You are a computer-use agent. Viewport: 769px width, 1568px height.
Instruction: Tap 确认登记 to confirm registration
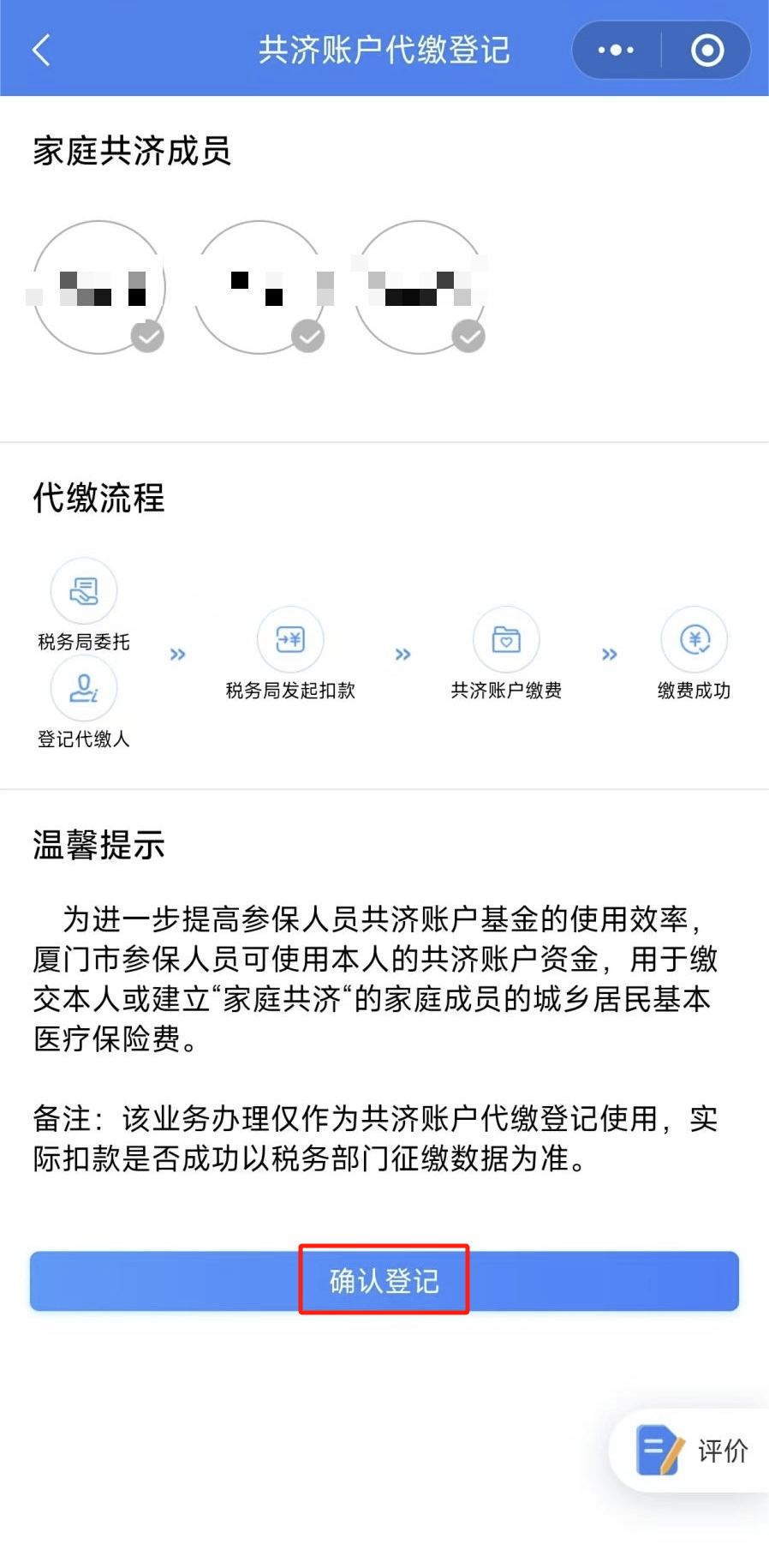coord(384,1280)
